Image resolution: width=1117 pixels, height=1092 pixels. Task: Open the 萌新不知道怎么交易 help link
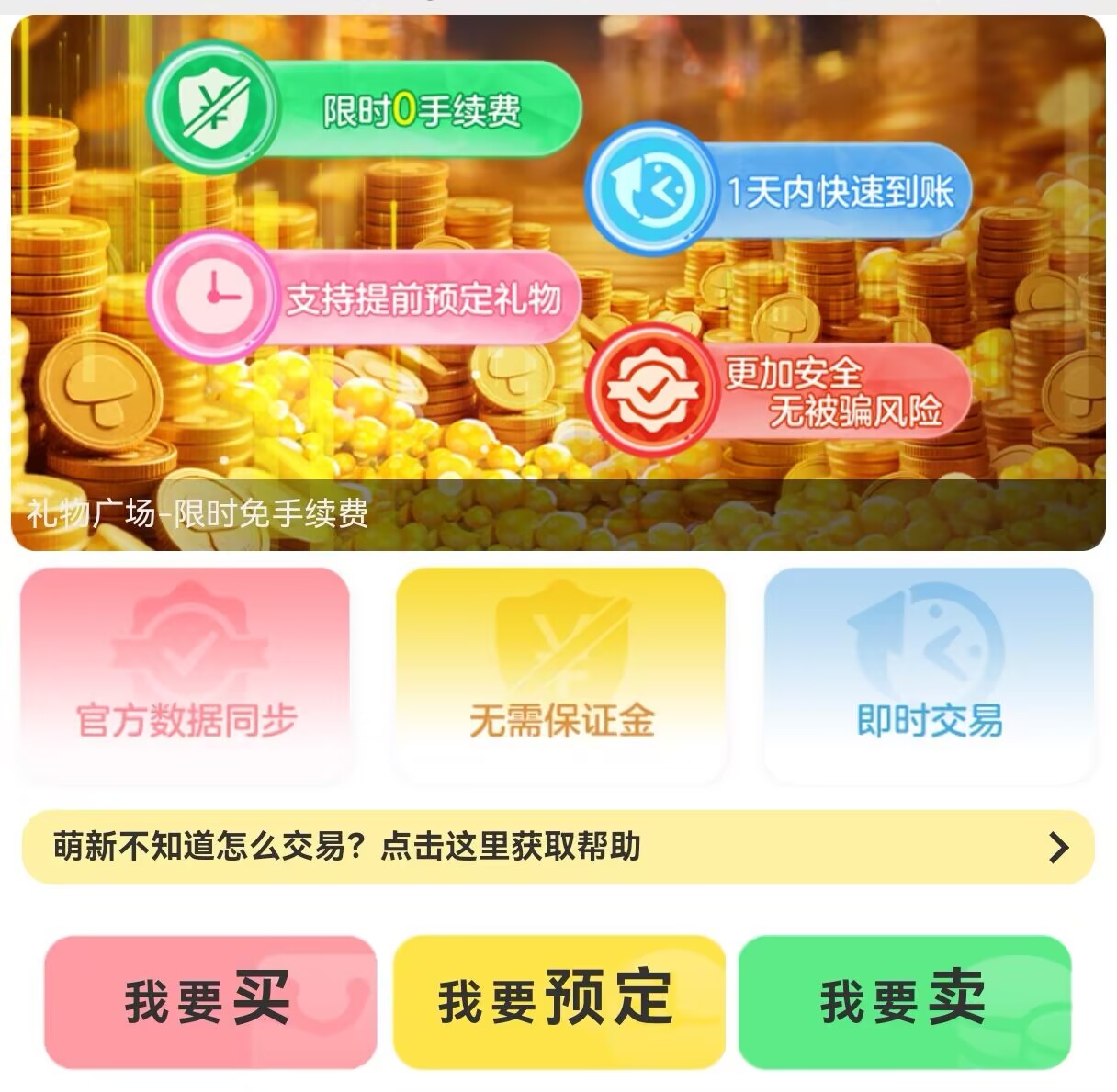558,846
